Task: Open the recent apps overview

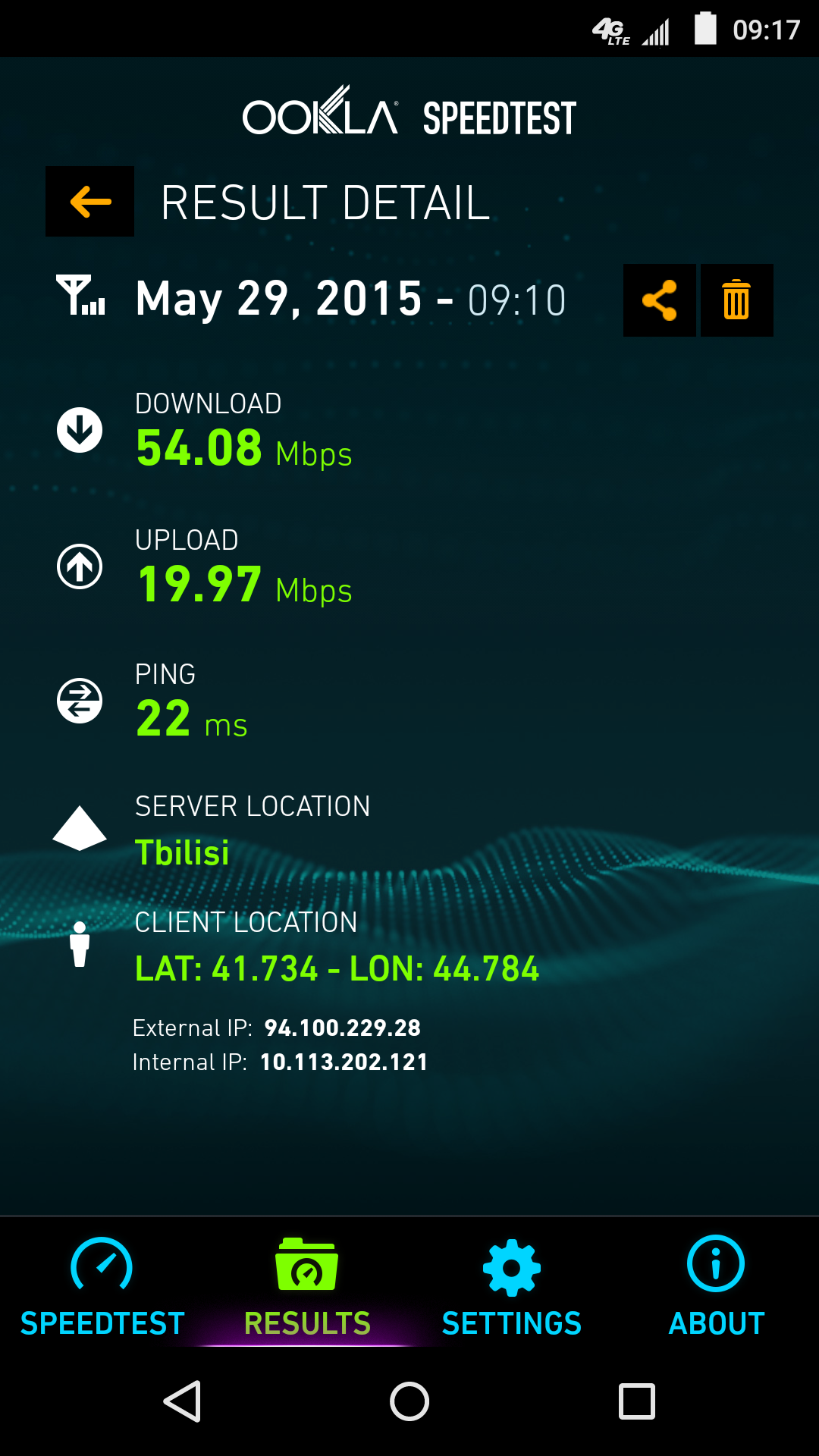Action: click(637, 1401)
